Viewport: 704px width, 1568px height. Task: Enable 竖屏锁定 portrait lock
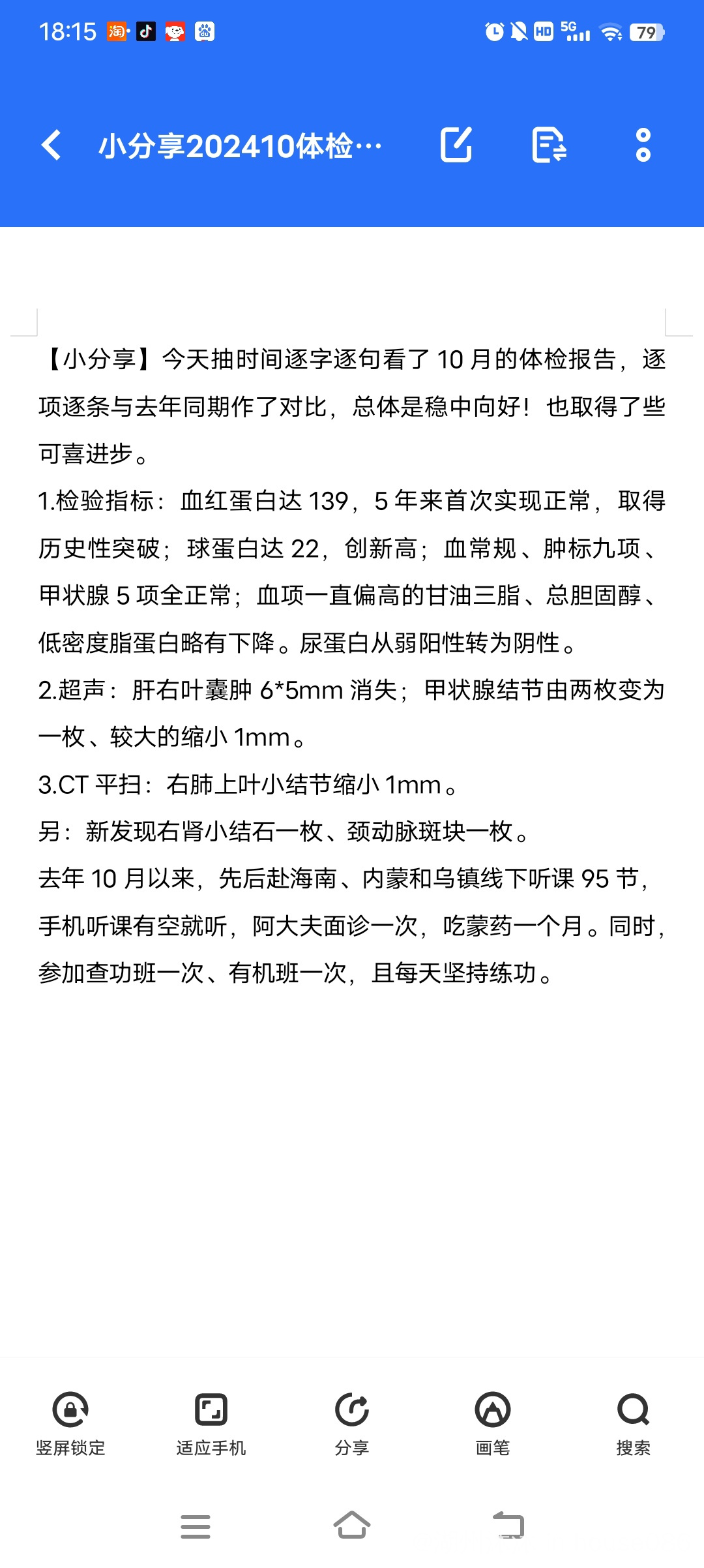pyautogui.click(x=70, y=1424)
